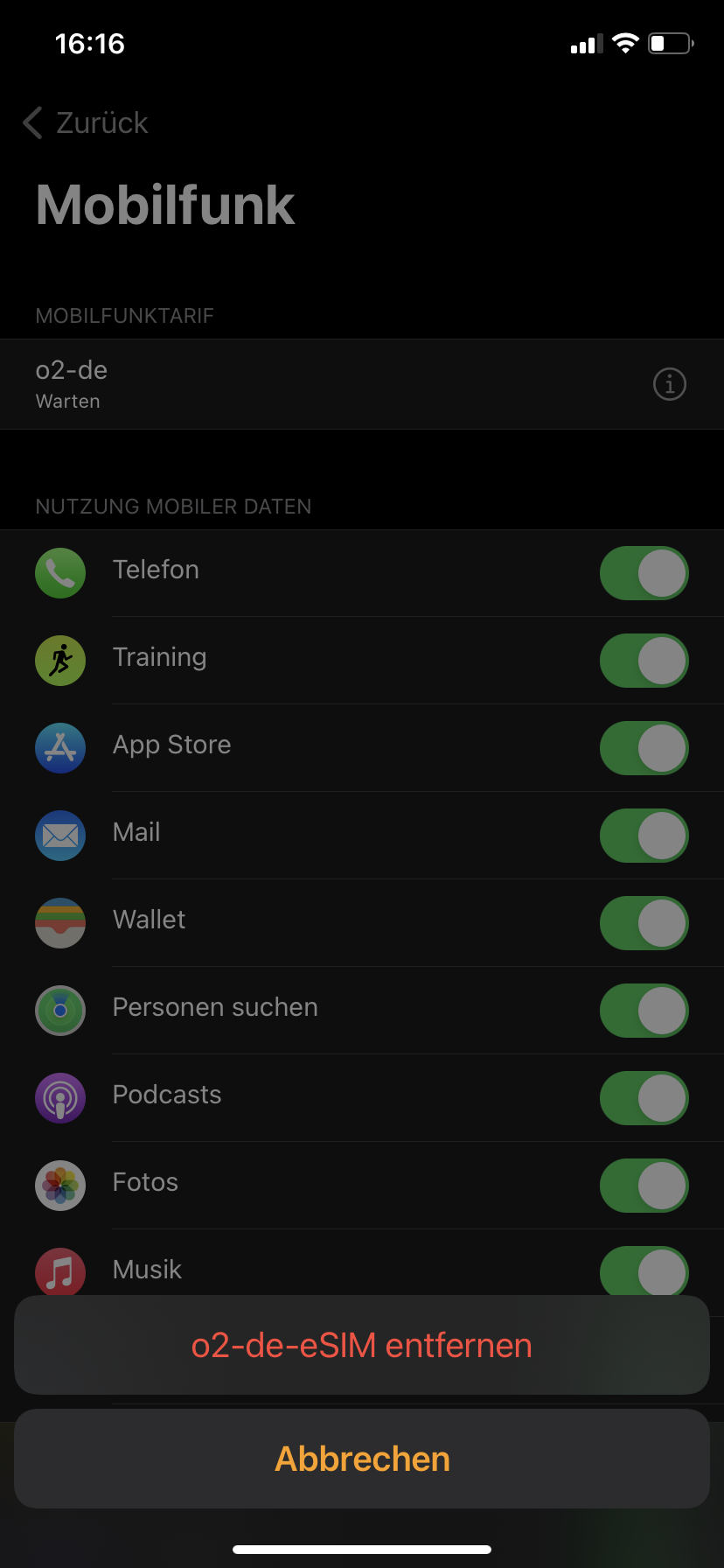Select the Podcasts app icon

pos(59,1098)
